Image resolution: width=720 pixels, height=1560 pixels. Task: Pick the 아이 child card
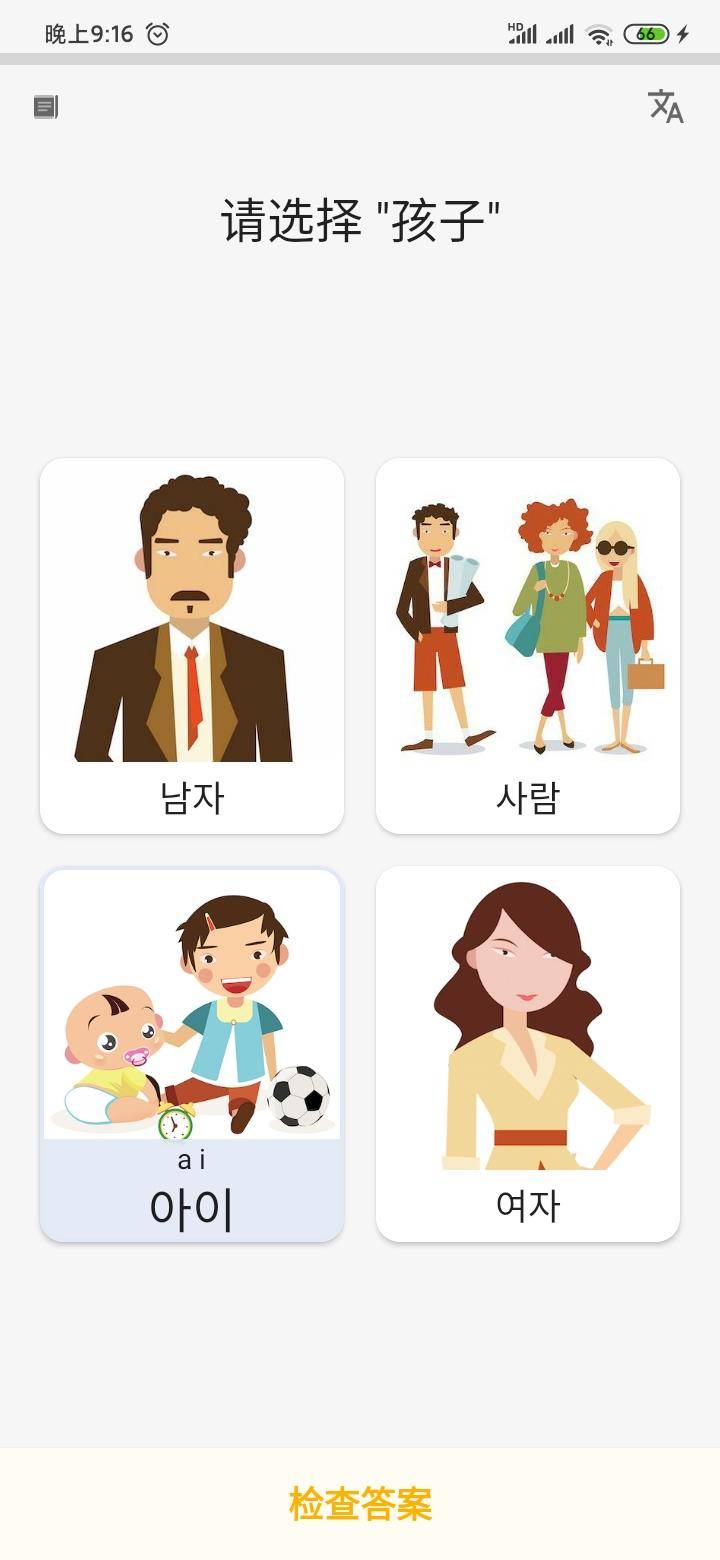[x=192, y=1054]
